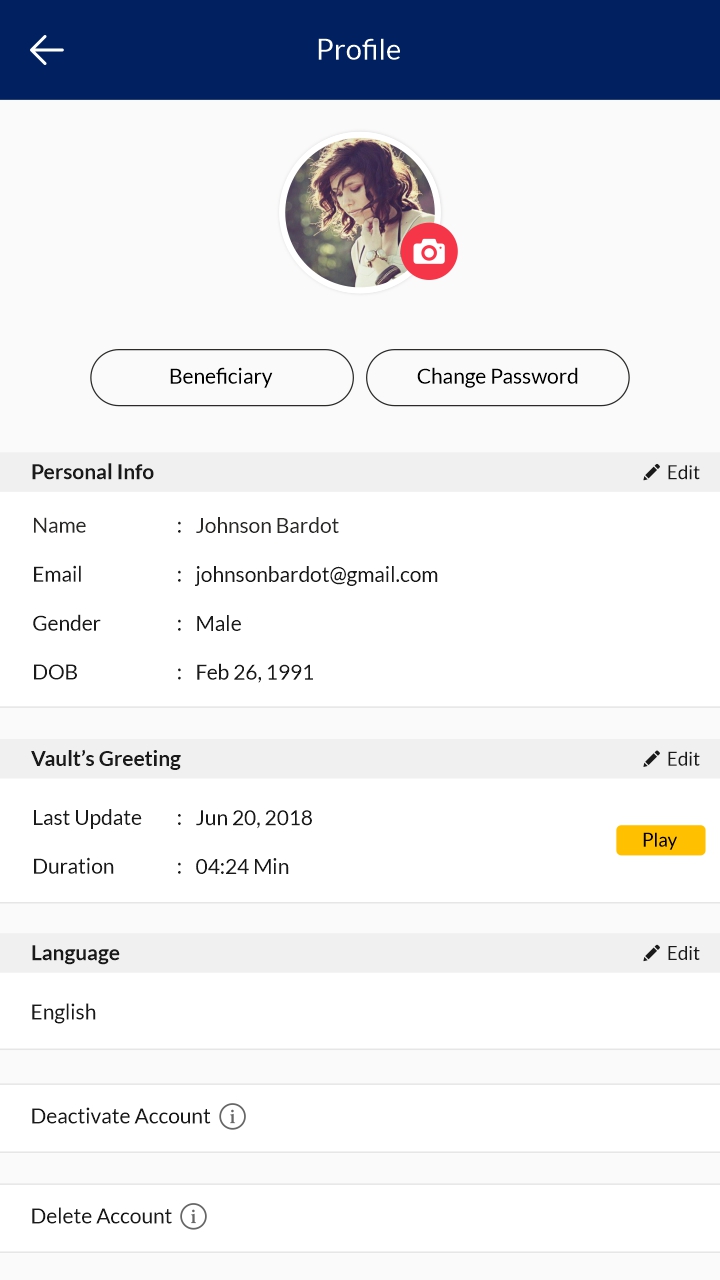720x1280 pixels.
Task: Edit the Personal Info section
Action: point(671,472)
